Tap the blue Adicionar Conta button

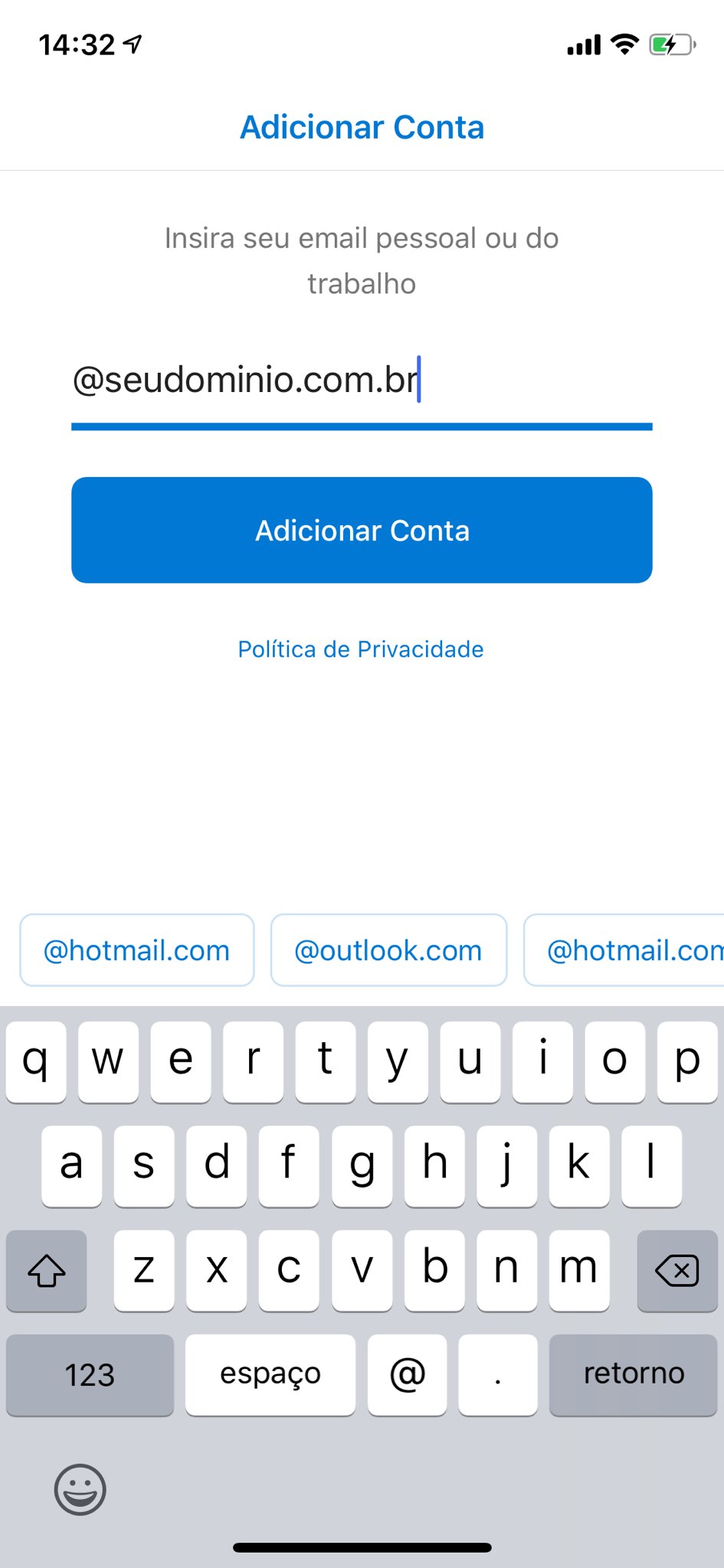pyautogui.click(x=362, y=530)
